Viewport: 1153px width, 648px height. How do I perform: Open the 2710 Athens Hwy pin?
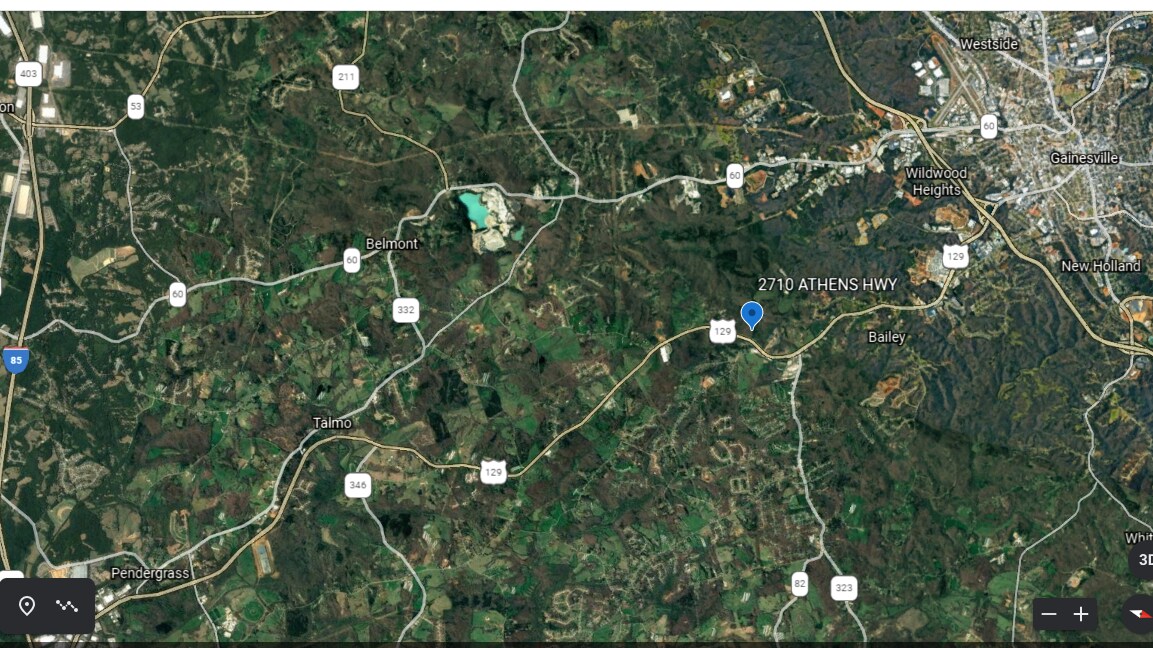(751, 315)
